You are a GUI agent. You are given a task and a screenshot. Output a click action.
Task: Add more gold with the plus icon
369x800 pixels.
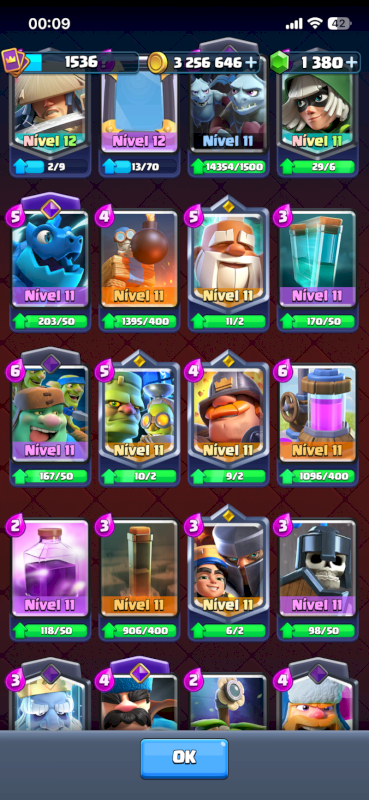tap(251, 63)
